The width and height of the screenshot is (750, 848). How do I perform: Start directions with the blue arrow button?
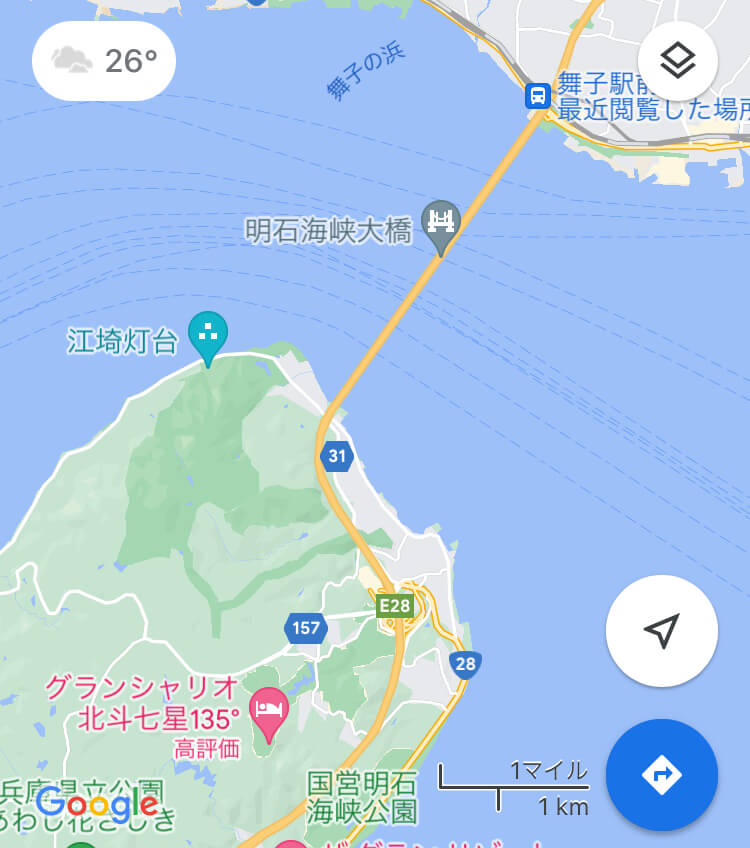coord(661,774)
